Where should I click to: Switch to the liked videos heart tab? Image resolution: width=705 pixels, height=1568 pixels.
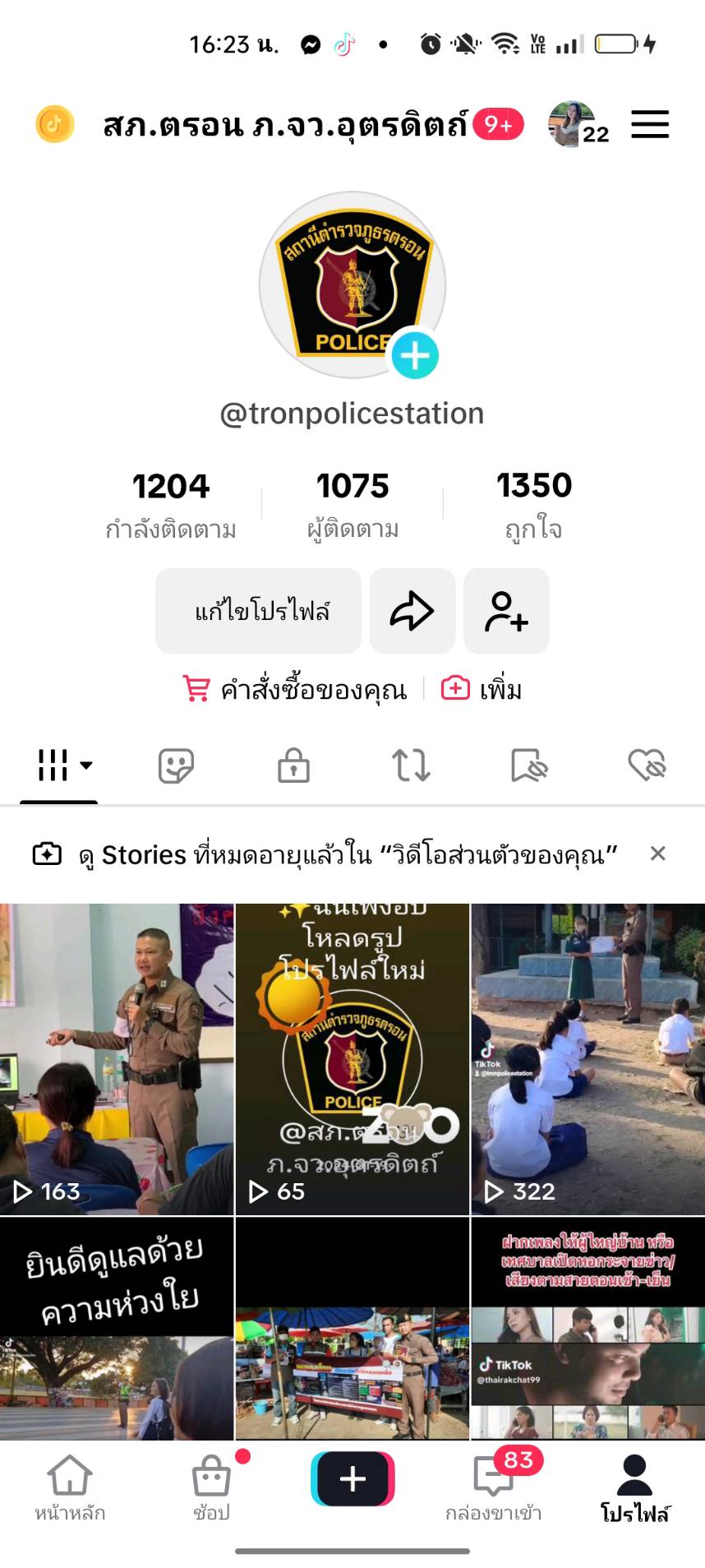pyautogui.click(x=647, y=765)
